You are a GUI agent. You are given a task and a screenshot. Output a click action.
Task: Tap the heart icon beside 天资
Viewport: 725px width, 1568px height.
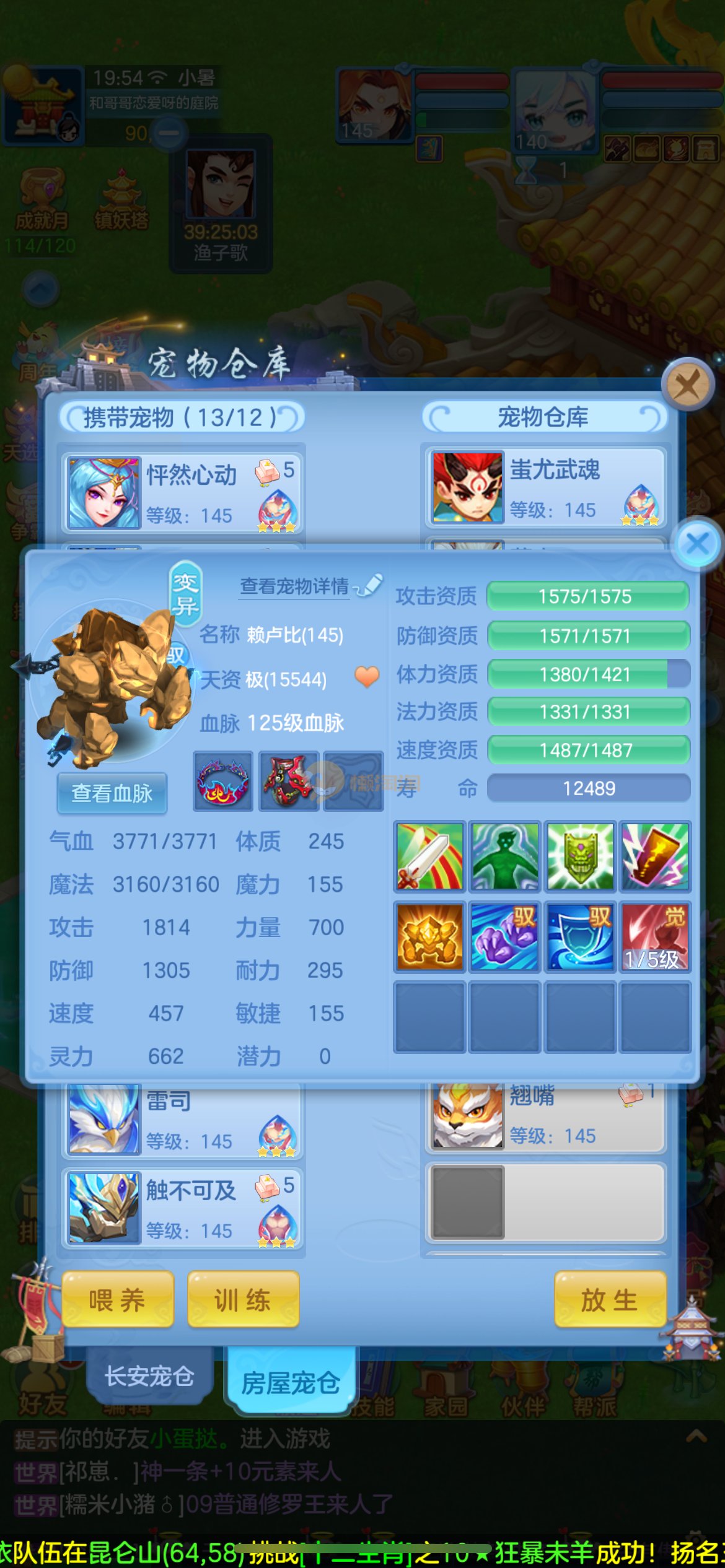[x=367, y=676]
